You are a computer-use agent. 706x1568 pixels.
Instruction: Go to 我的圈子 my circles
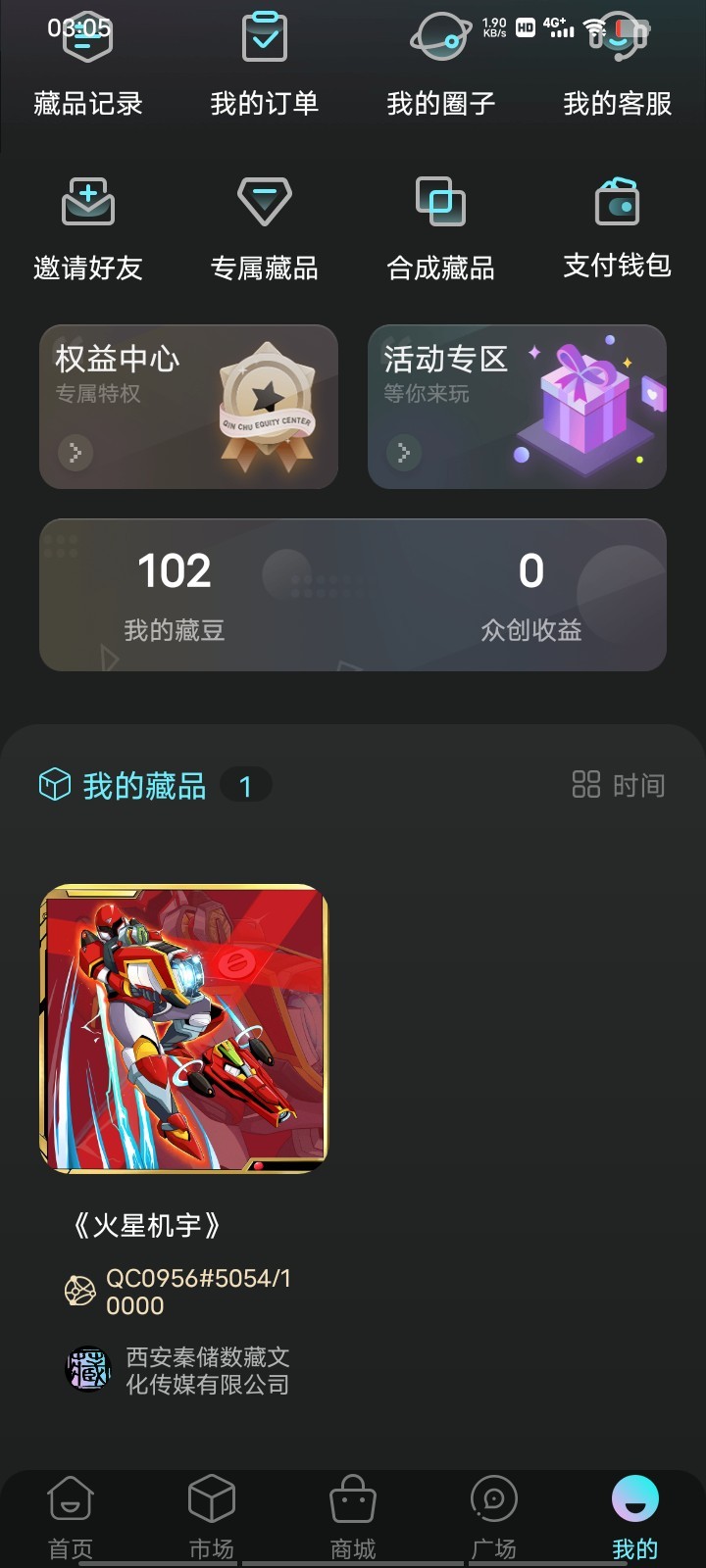441,69
